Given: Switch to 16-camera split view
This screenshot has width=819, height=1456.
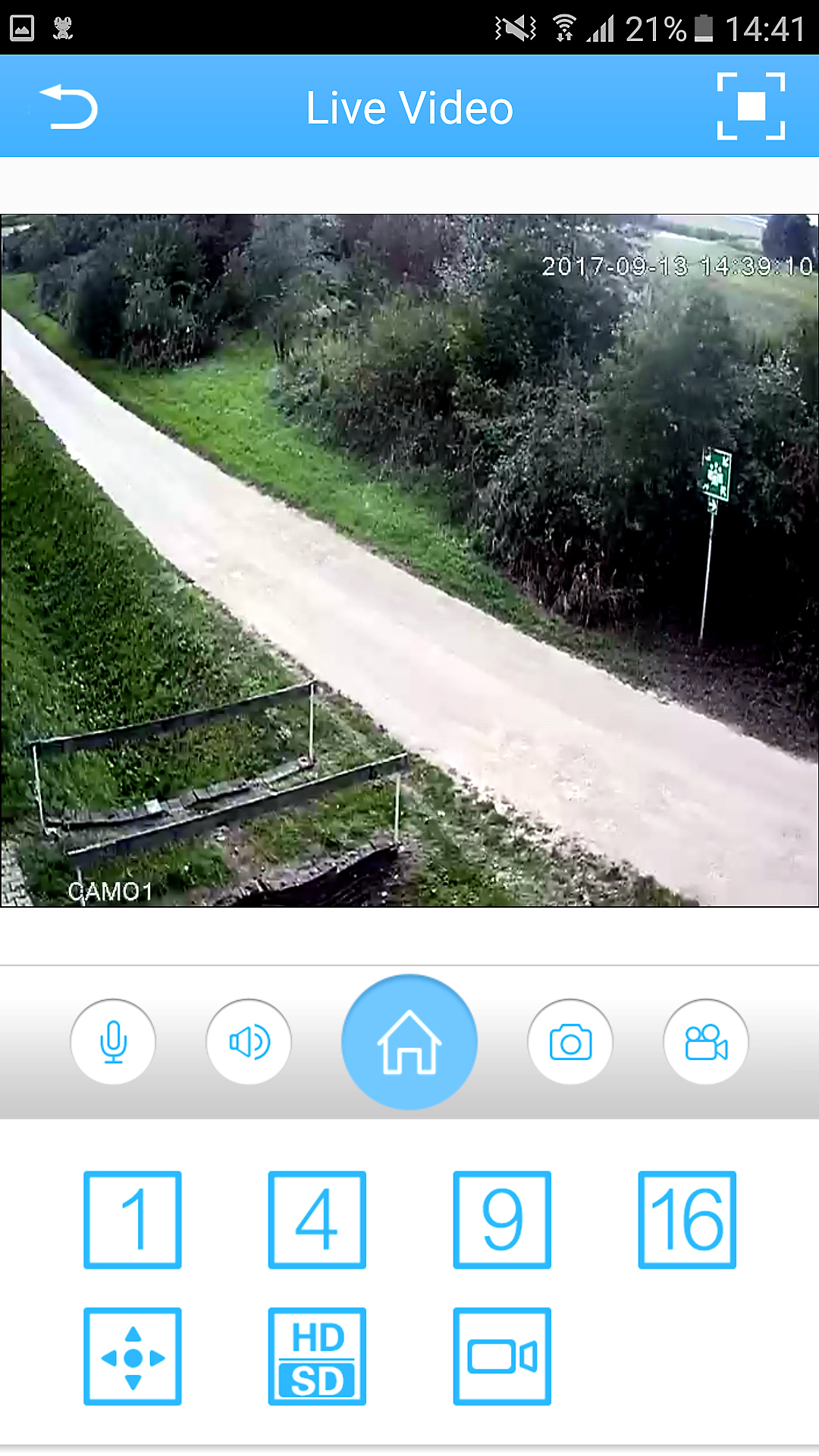Looking at the screenshot, I should 687,1219.
